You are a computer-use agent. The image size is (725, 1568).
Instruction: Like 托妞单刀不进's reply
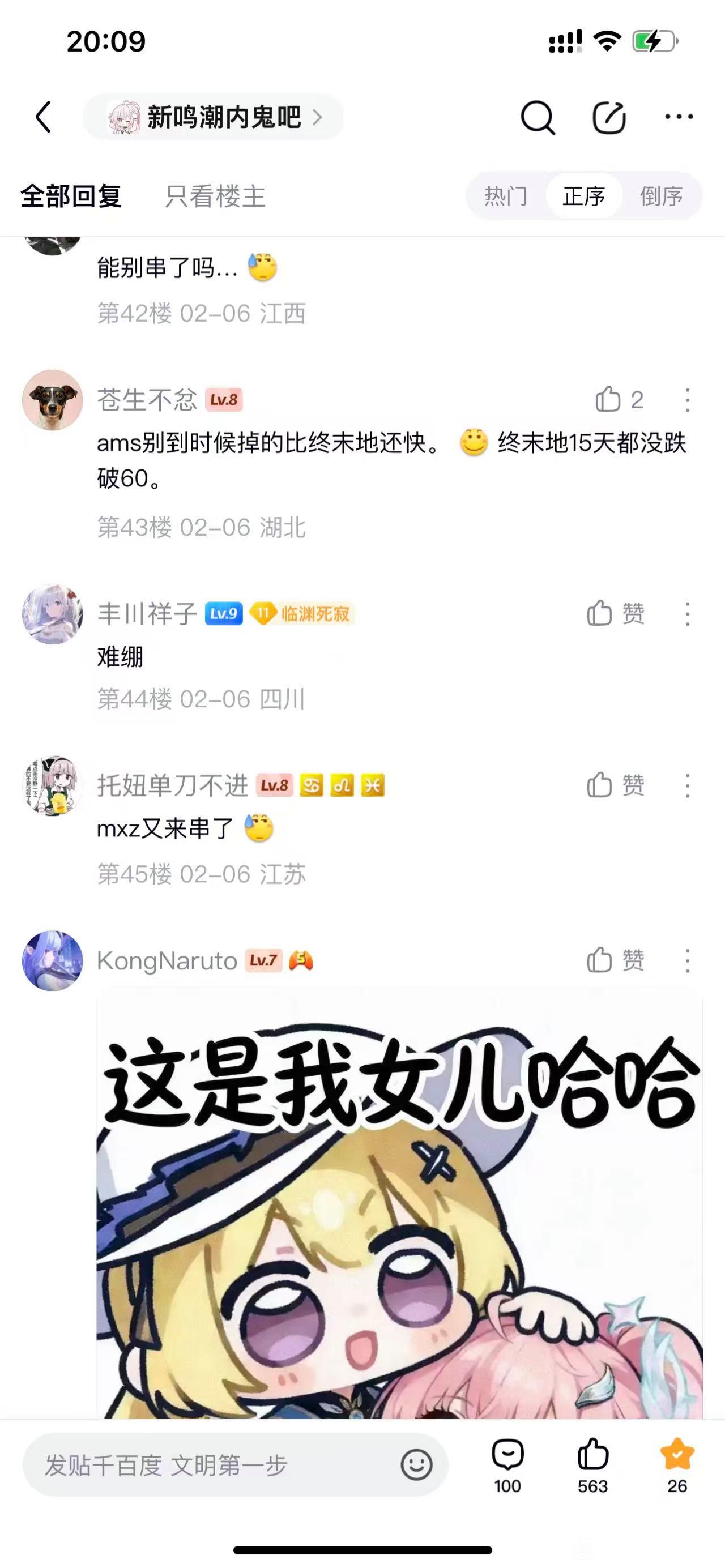600,785
